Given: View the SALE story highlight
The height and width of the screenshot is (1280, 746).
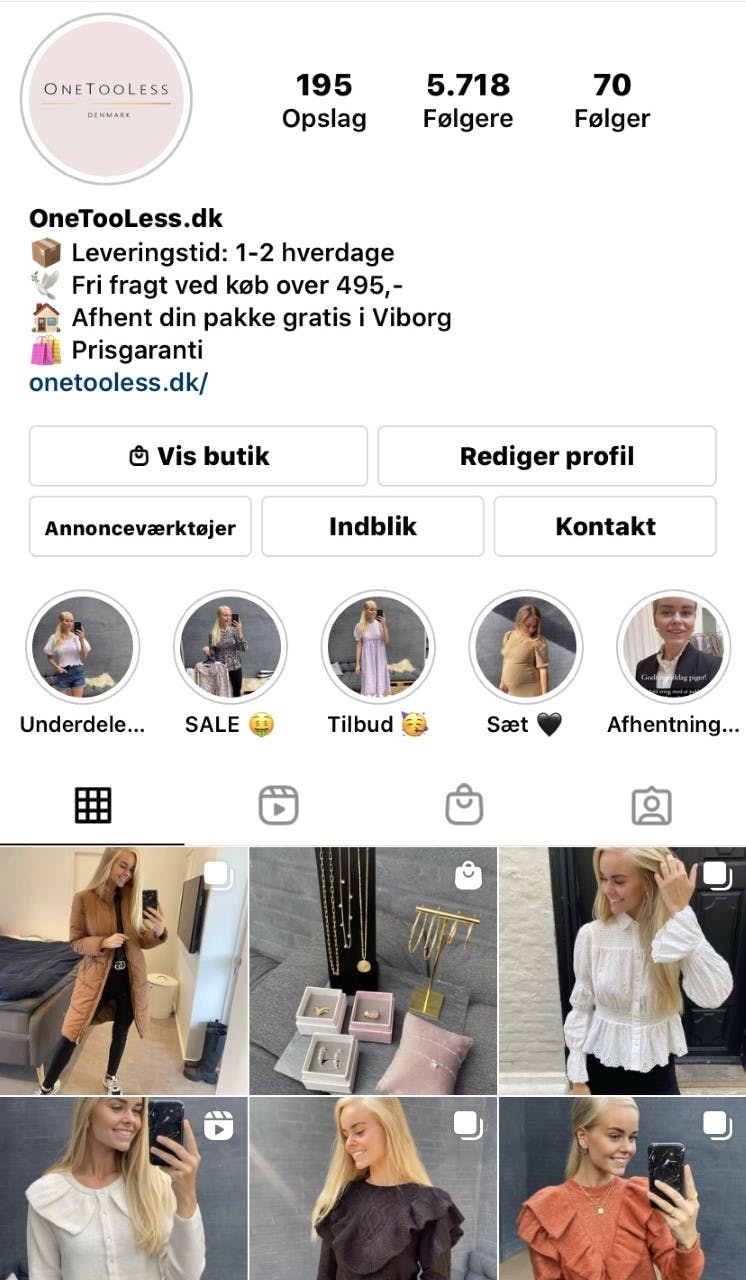Looking at the screenshot, I should [230, 647].
